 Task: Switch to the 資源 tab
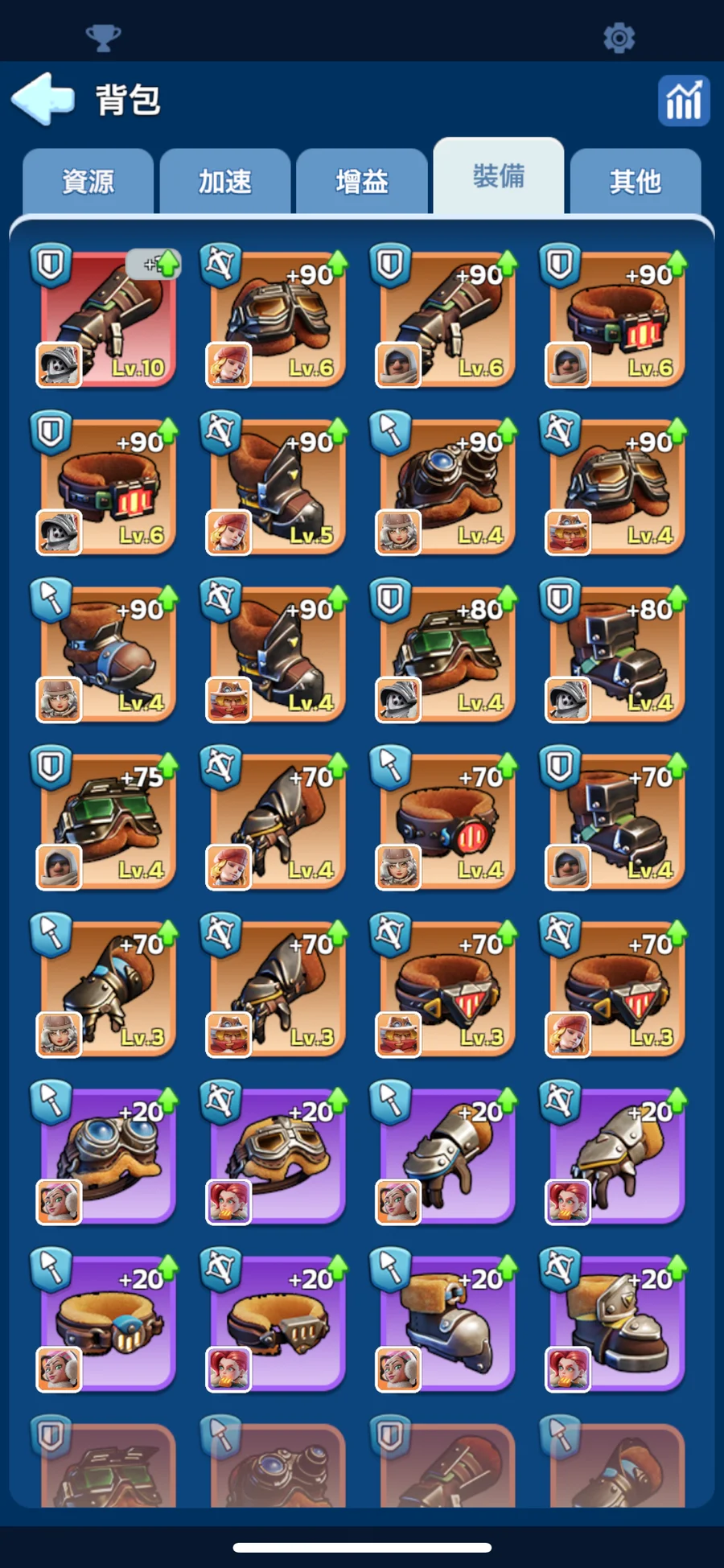[88, 181]
